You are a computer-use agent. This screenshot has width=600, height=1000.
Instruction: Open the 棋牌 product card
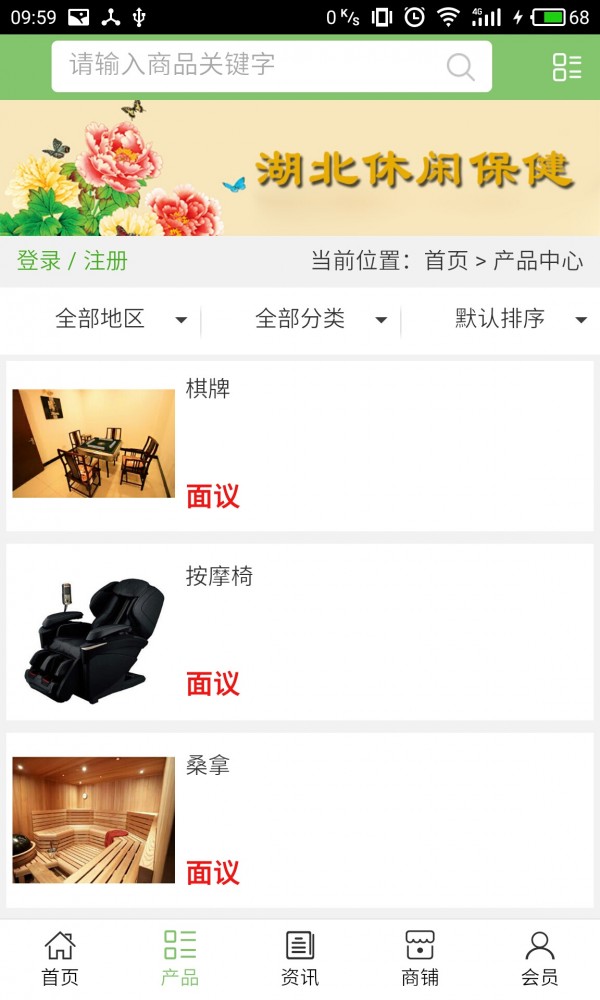(x=300, y=445)
